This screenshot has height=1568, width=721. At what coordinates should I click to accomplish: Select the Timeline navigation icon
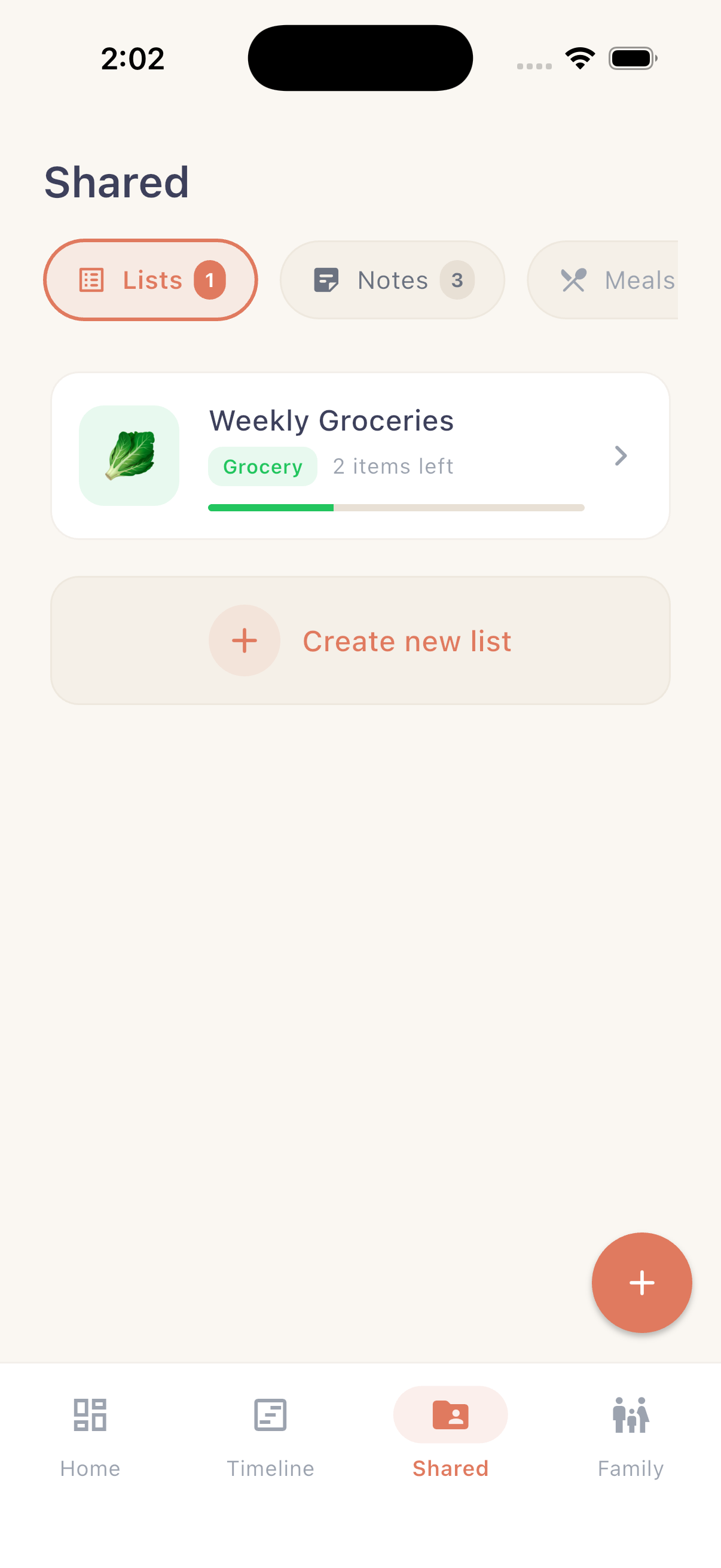[x=270, y=1415]
